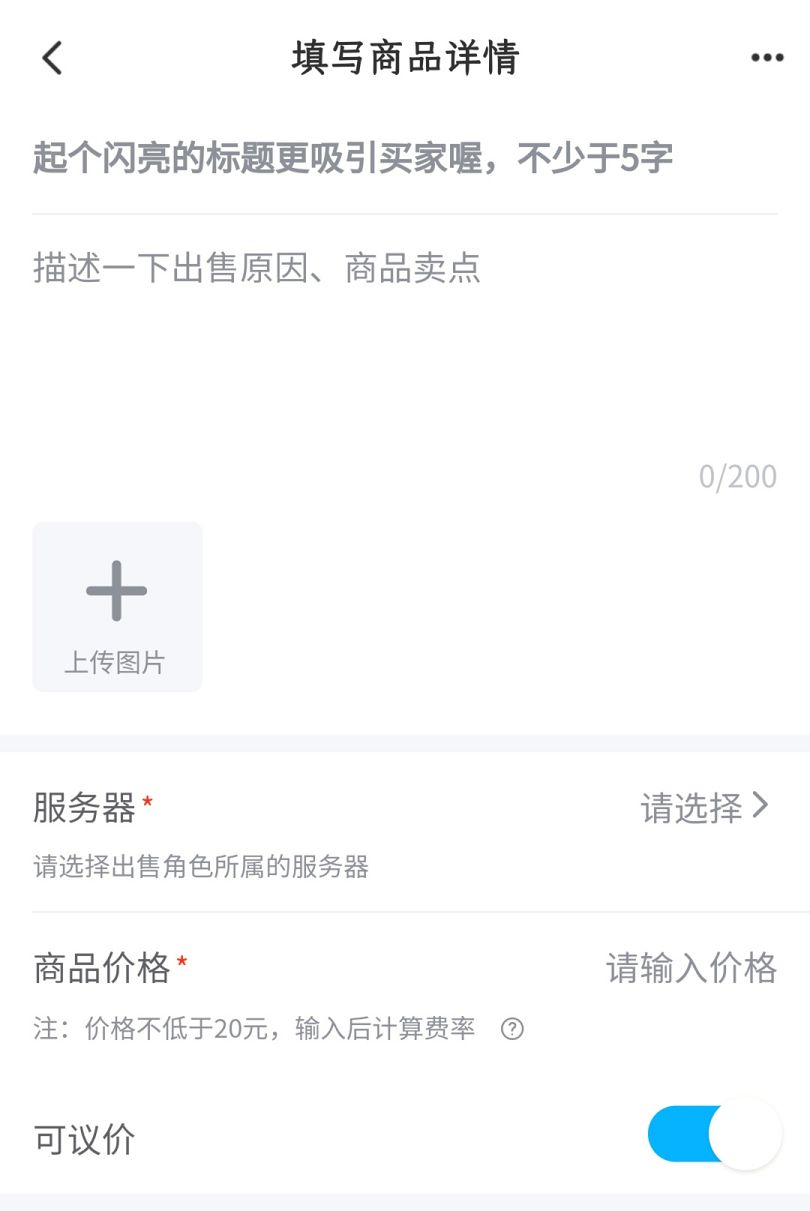Image resolution: width=810 pixels, height=1211 pixels.
Task: Open the fee rate help question mark
Action: click(x=512, y=1029)
